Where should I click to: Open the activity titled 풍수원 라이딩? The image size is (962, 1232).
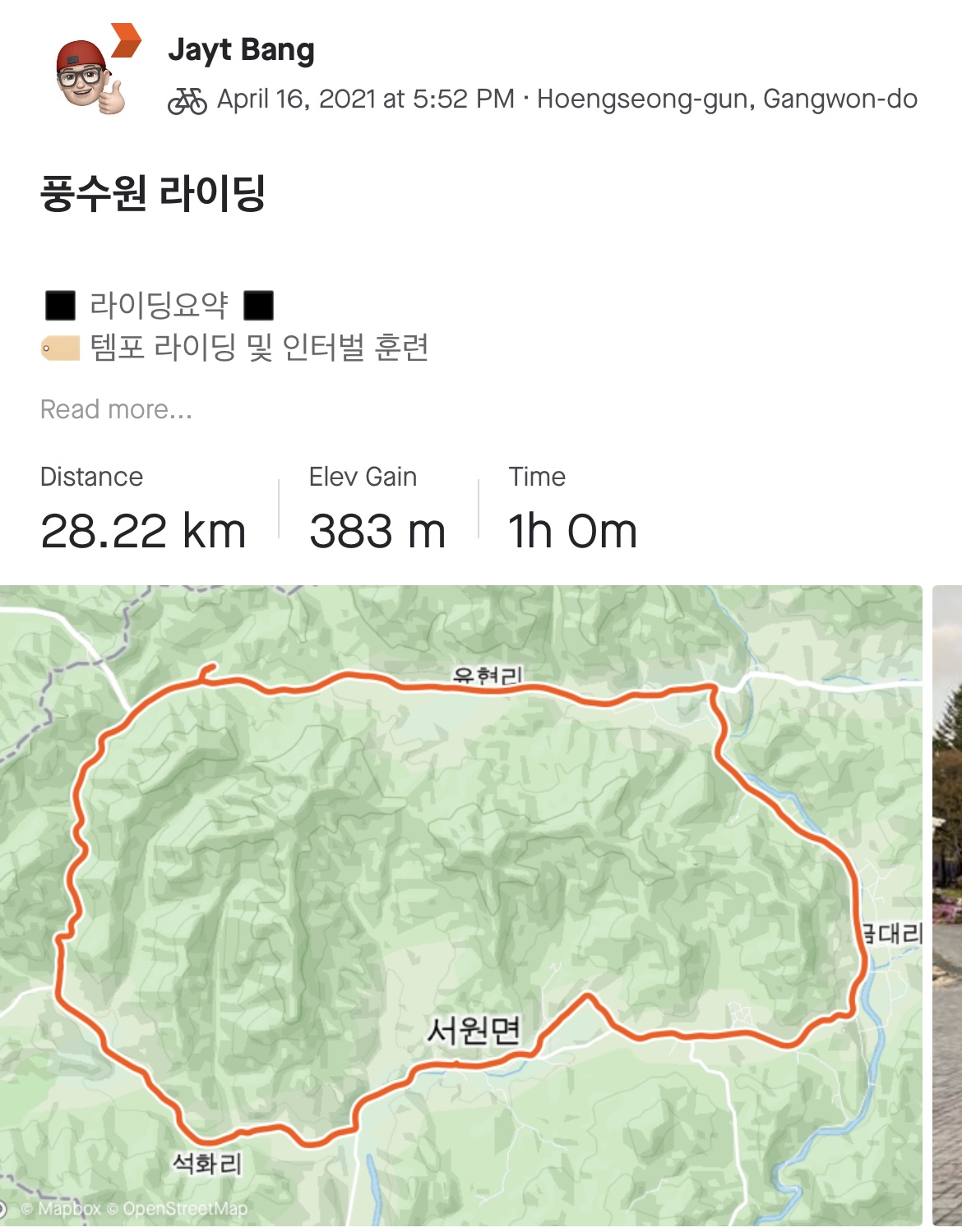(152, 194)
